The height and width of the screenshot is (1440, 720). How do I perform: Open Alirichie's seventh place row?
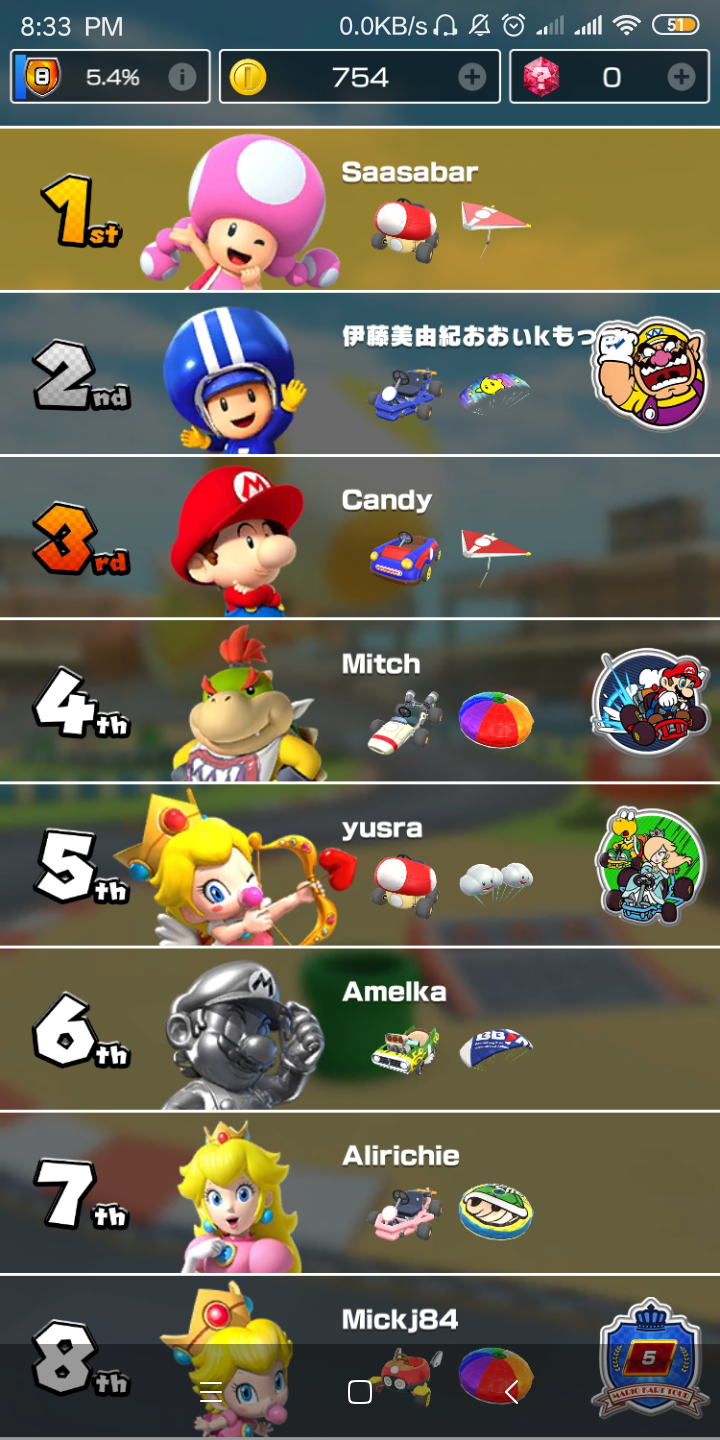coord(360,1193)
